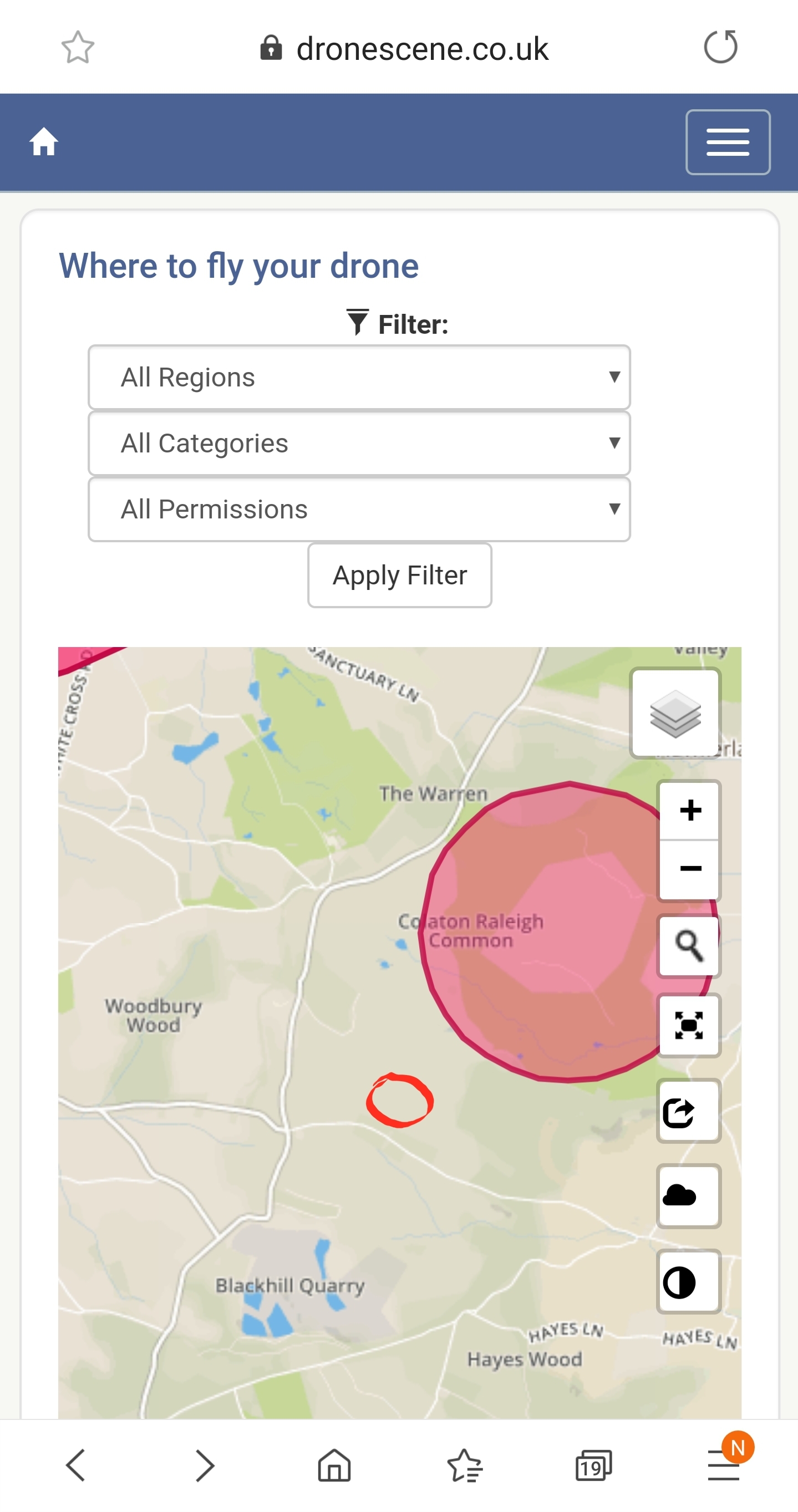This screenshot has width=798, height=1512.
Task: Expand the All Regions dropdown
Action: [359, 377]
